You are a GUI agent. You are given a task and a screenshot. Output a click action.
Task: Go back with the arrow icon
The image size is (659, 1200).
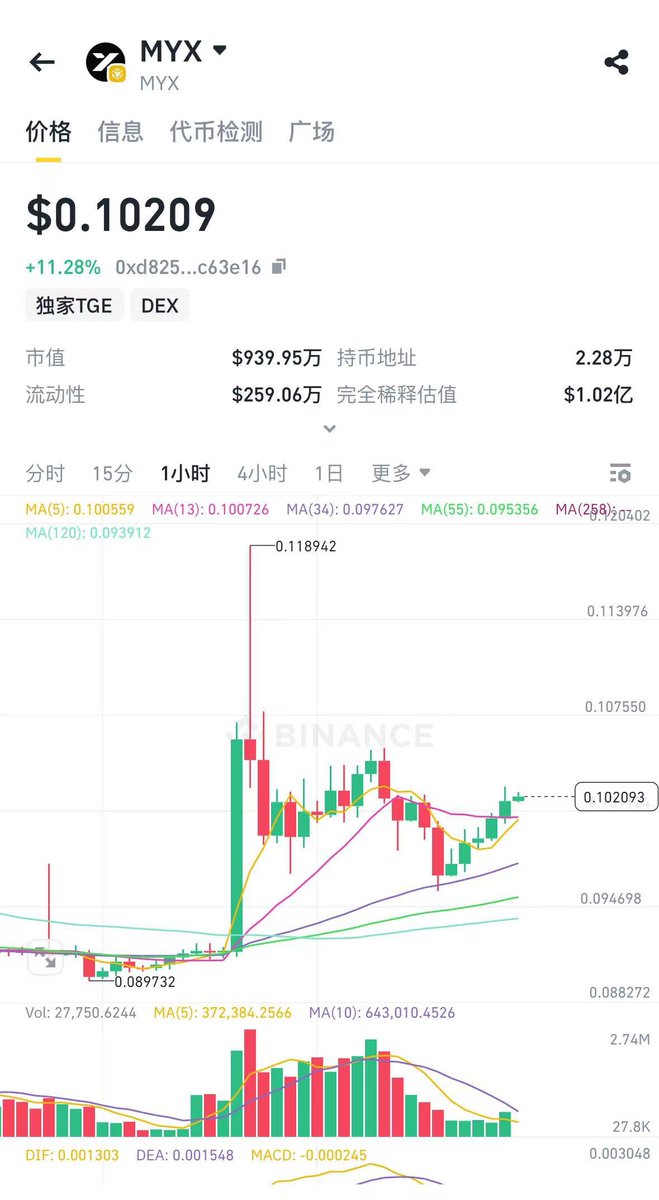(x=42, y=62)
